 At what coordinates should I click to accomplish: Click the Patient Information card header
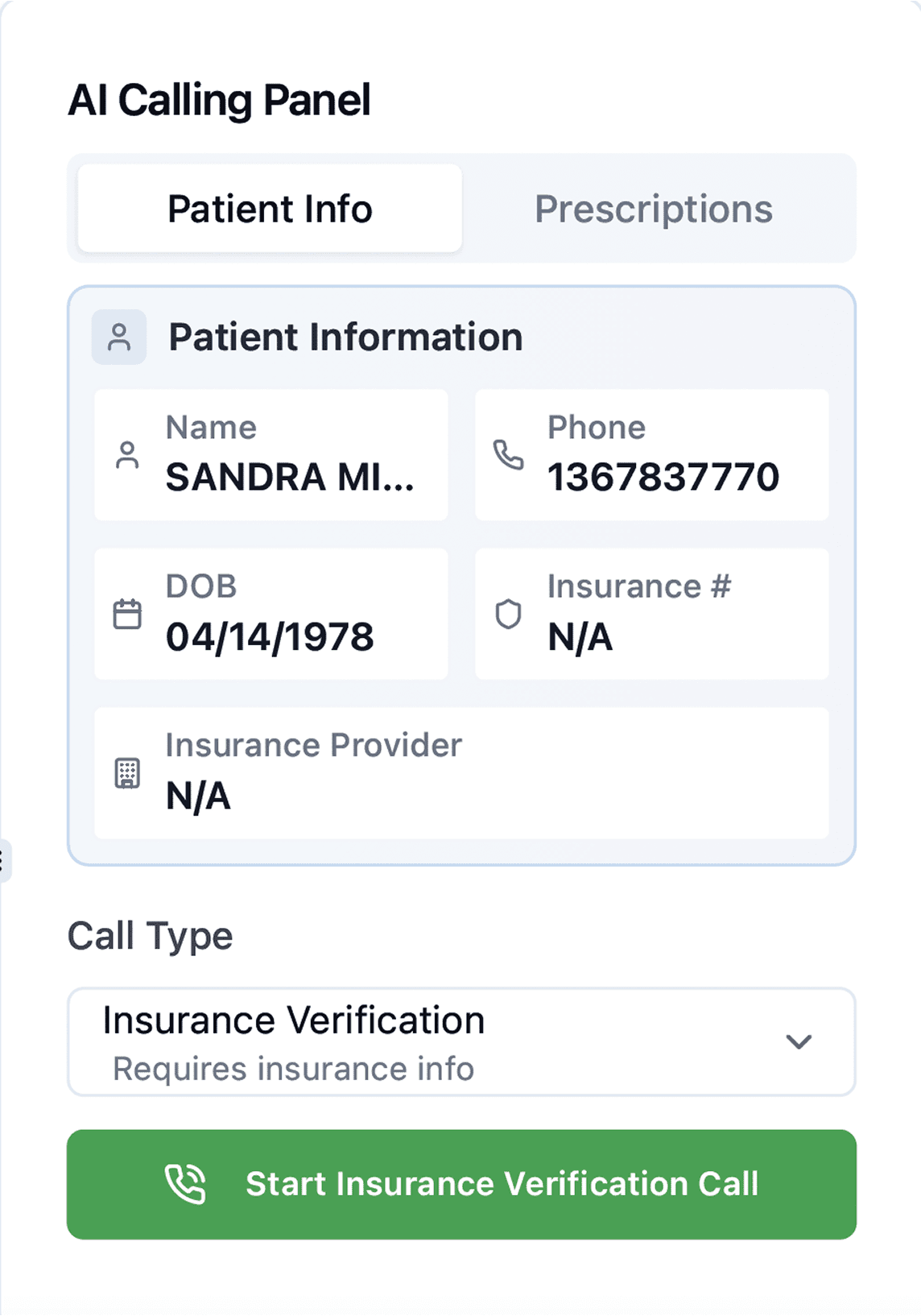click(345, 337)
